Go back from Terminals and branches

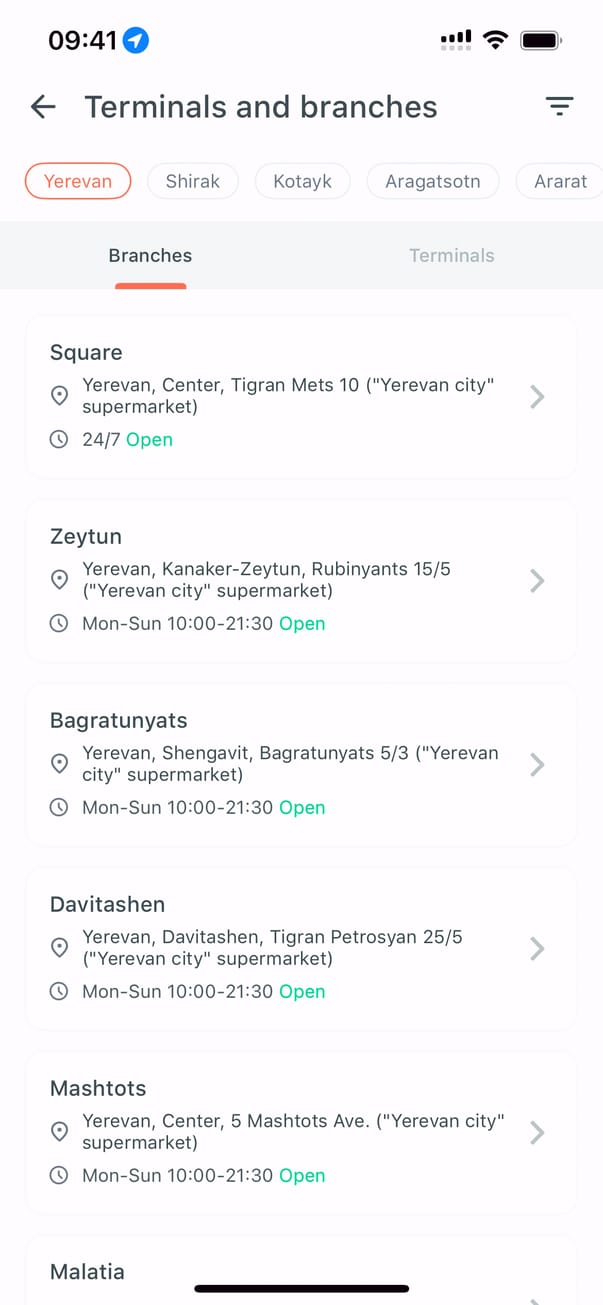(43, 107)
